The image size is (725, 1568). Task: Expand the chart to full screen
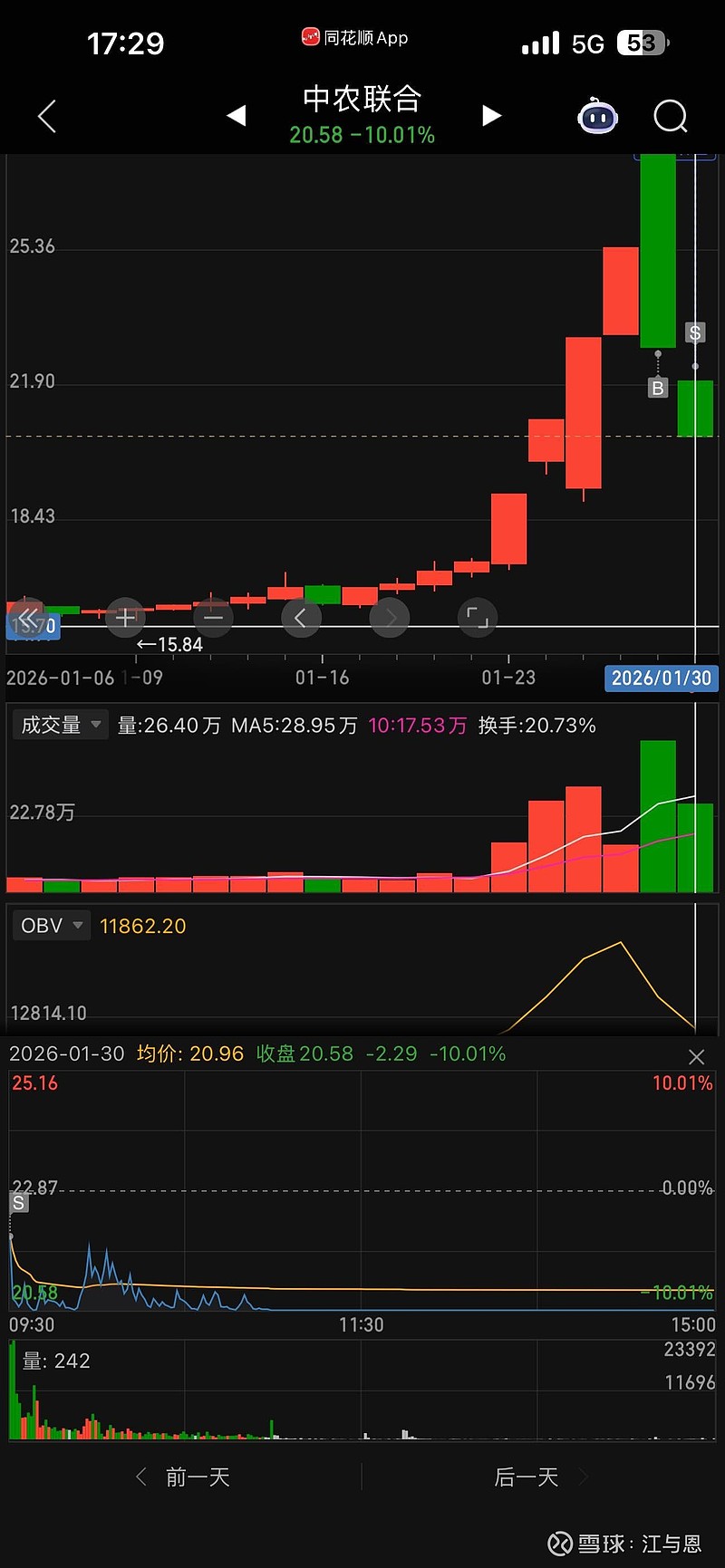[x=478, y=619]
